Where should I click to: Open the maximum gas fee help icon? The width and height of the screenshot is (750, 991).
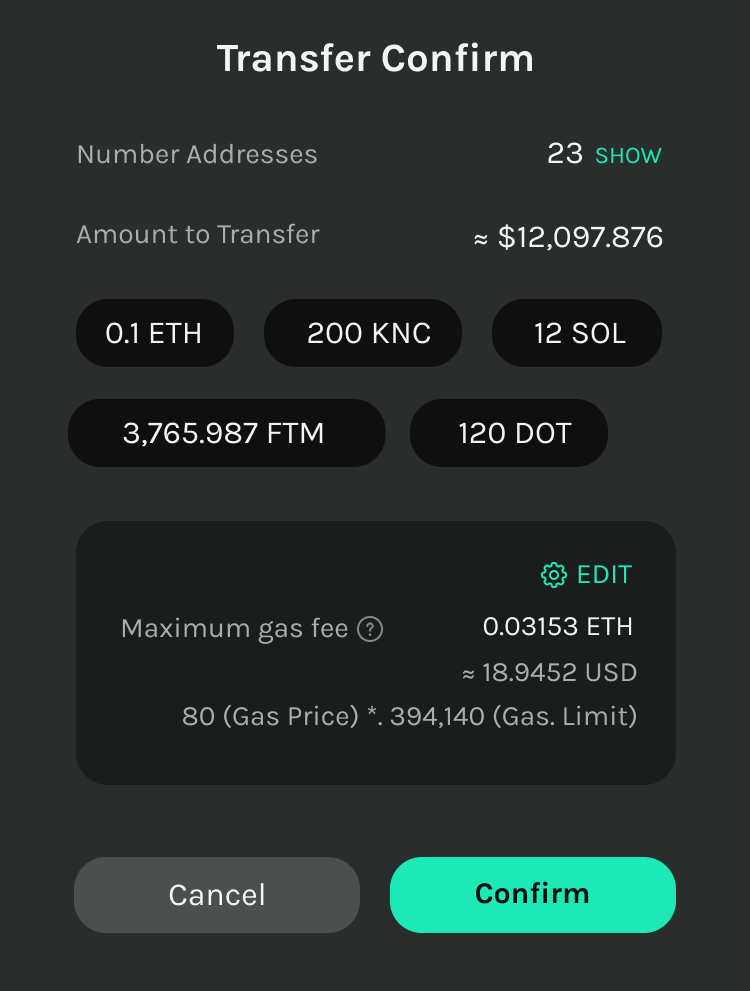coord(370,630)
